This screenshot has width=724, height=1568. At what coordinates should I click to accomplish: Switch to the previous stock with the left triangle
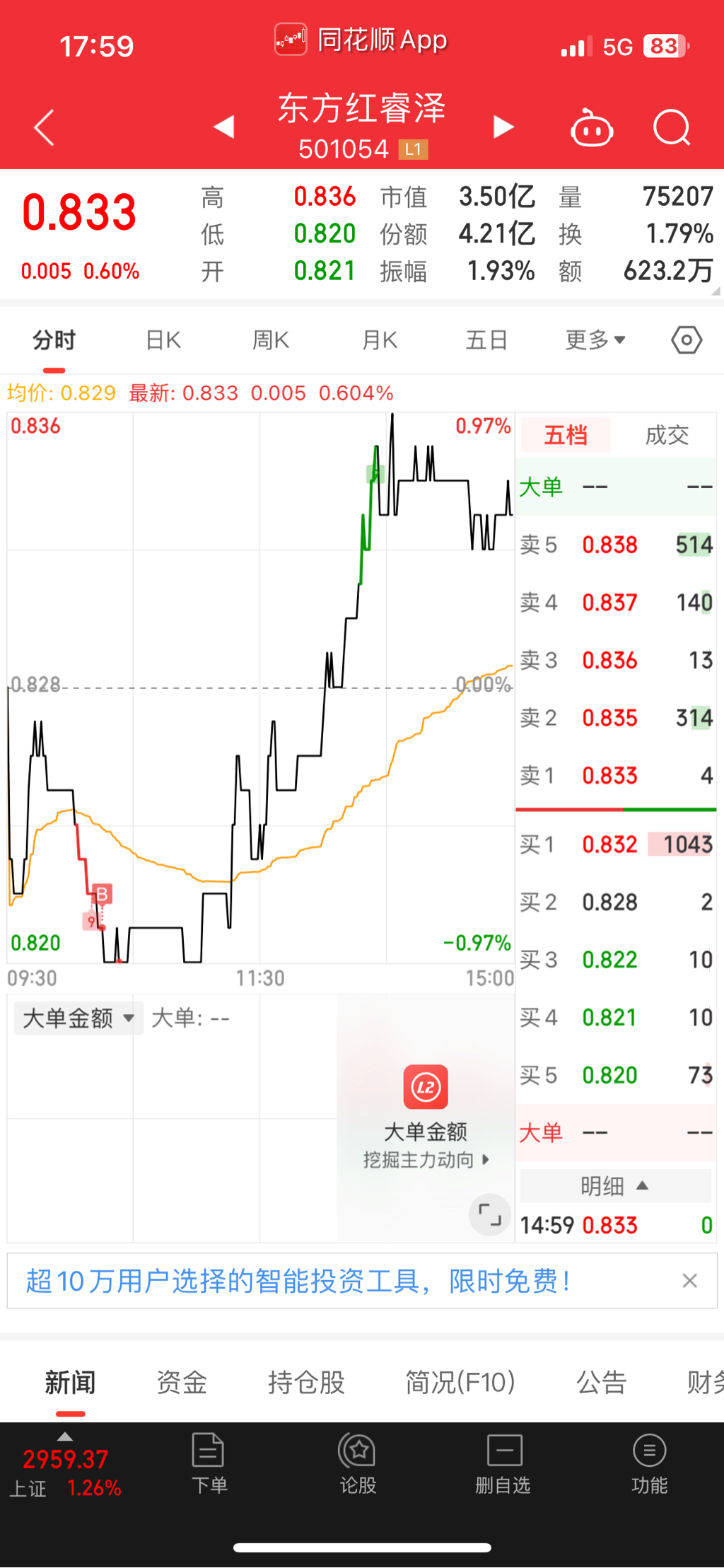[223, 127]
